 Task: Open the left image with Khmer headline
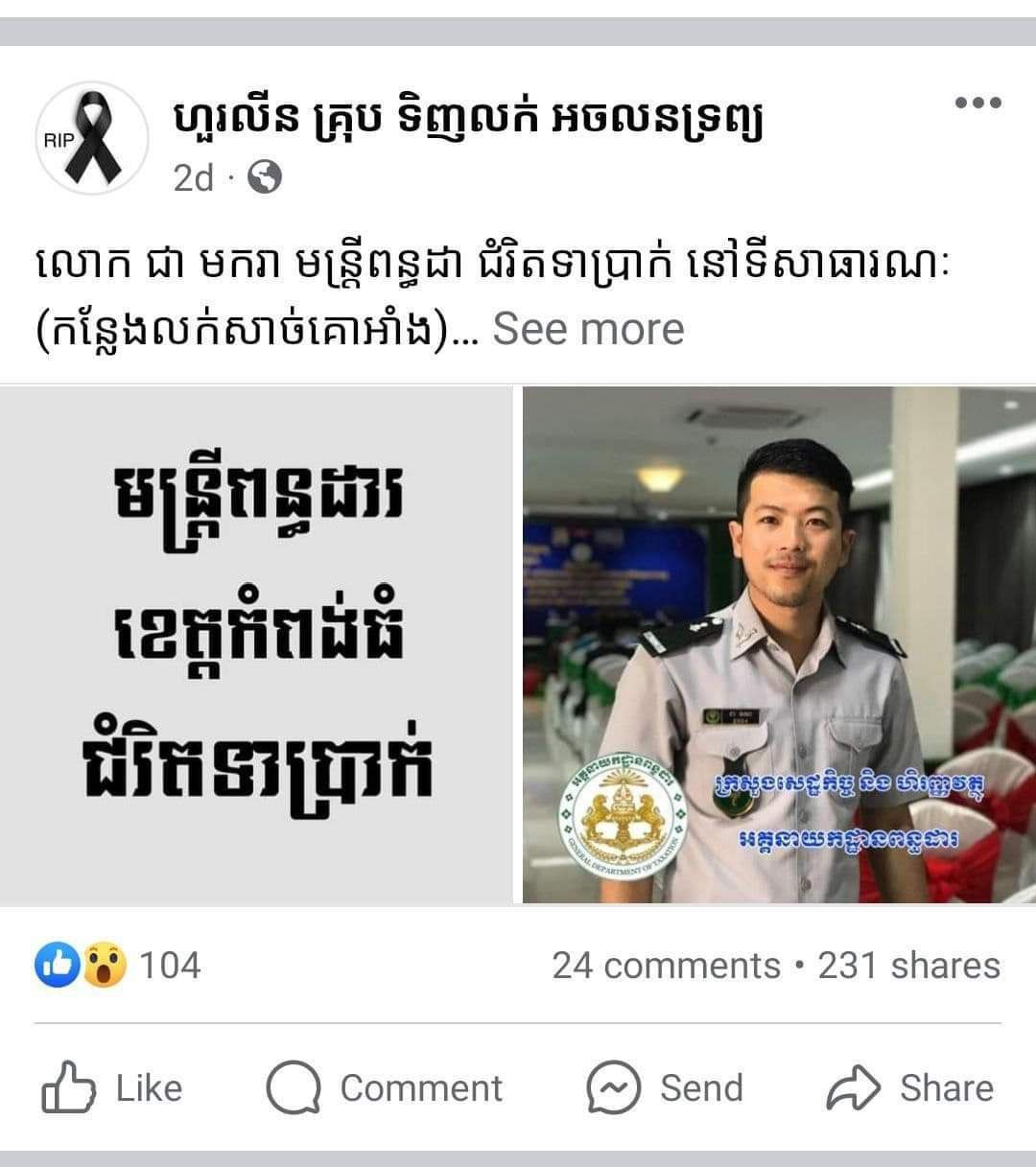[256, 645]
